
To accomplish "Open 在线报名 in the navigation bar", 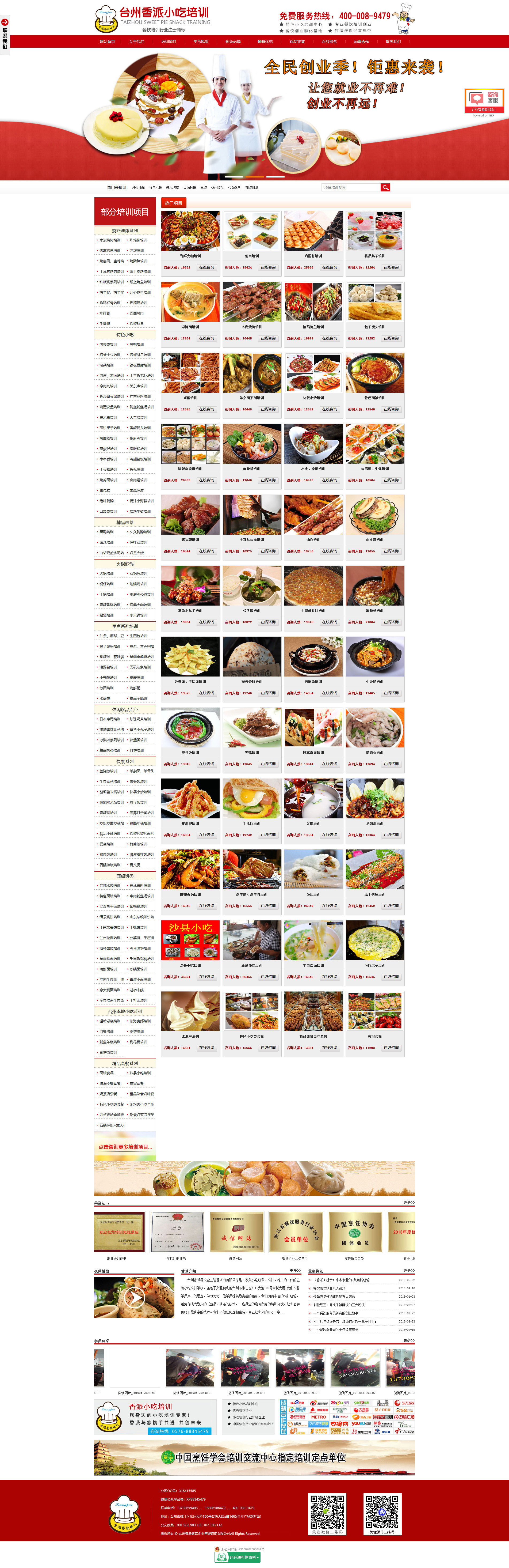I will (329, 42).
